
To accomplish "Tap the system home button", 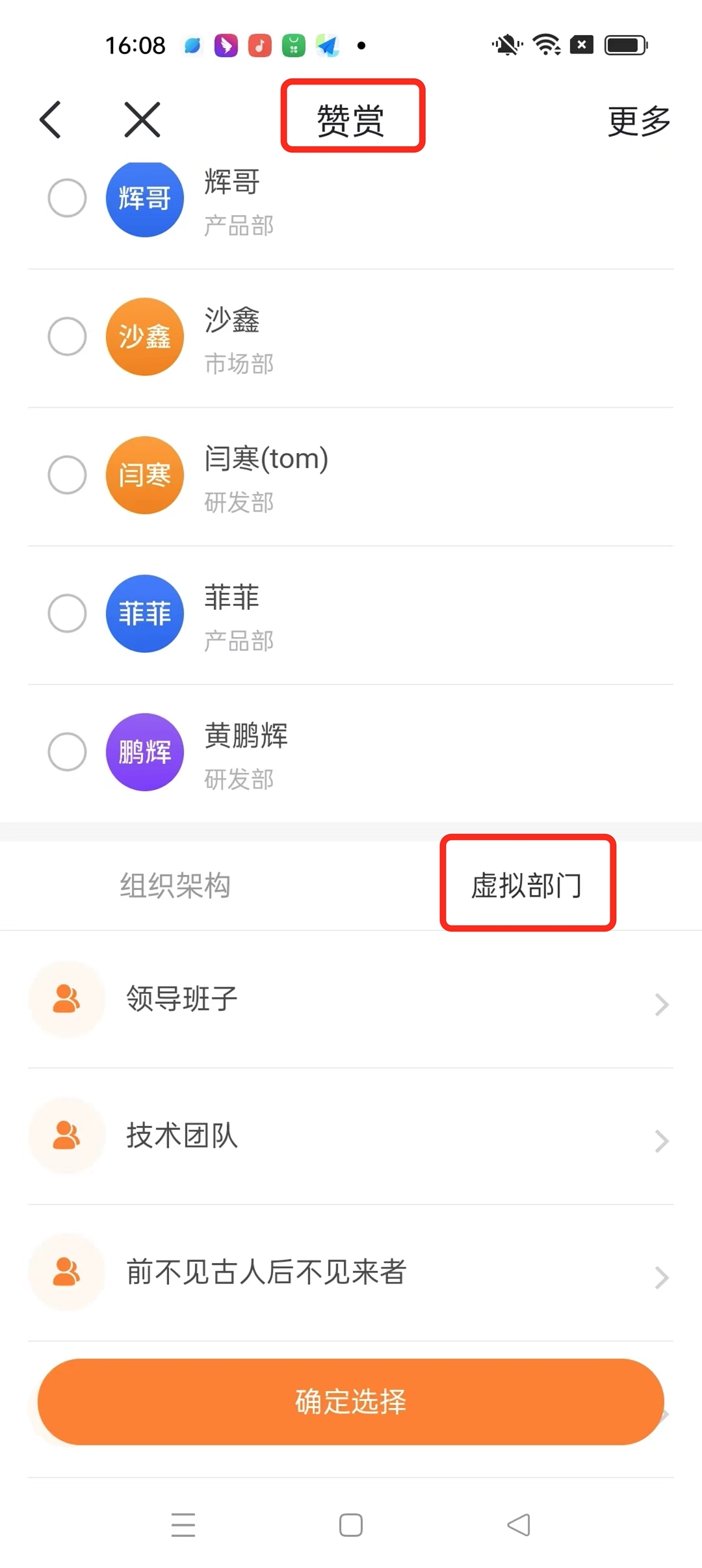I will pyautogui.click(x=351, y=1525).
